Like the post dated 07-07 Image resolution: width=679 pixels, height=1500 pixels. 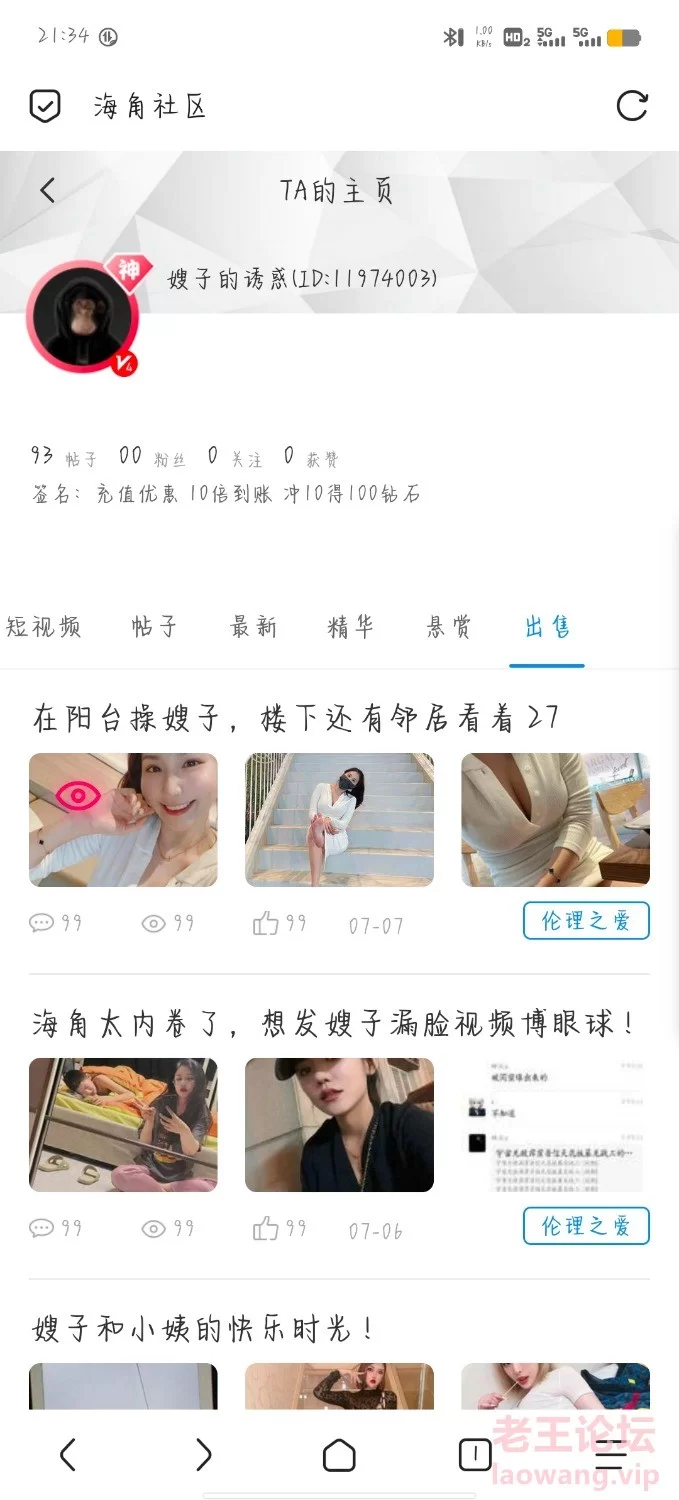point(266,924)
